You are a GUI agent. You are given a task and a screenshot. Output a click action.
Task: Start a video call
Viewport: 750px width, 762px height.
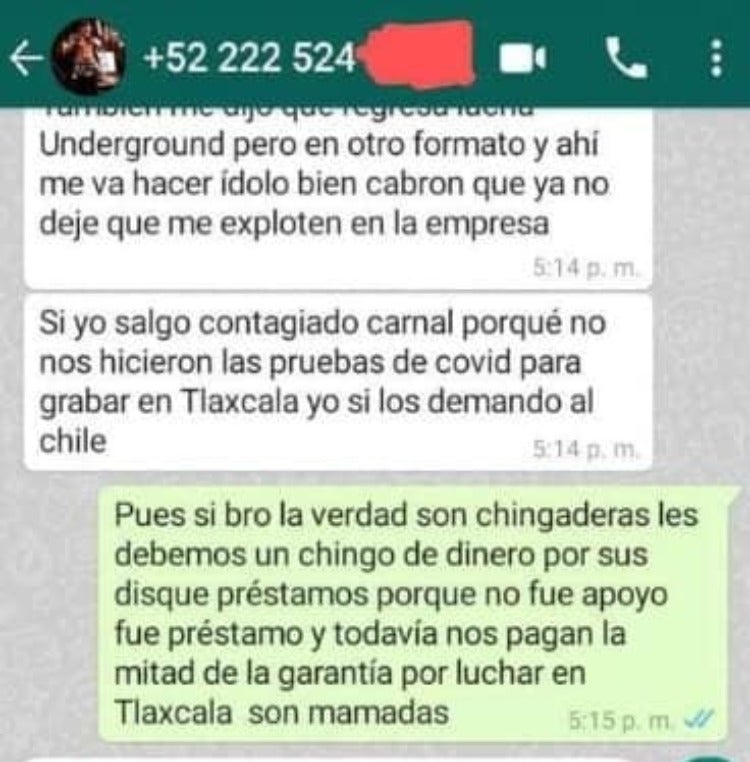(523, 59)
